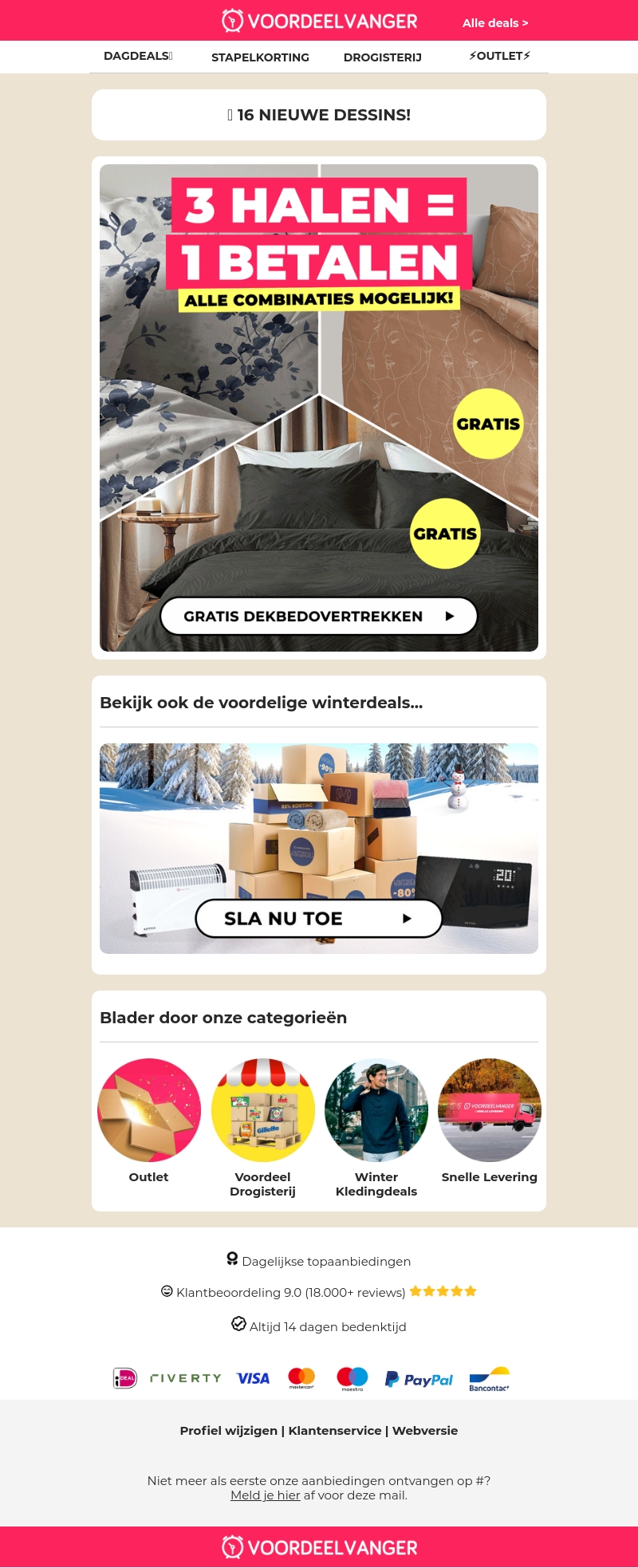Switch to the DAGDEALS tab
638x1568 pixels.
point(137,56)
